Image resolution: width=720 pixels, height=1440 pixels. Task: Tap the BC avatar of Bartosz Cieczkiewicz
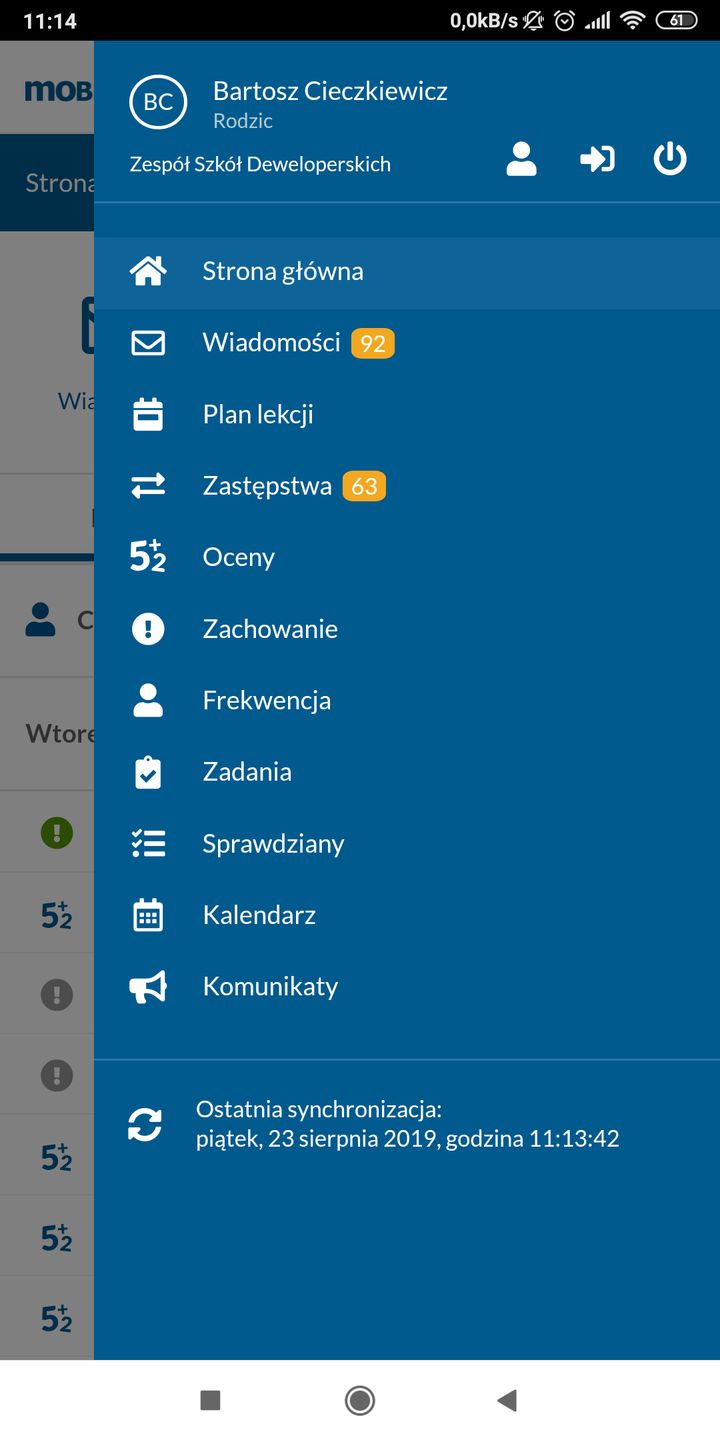(158, 102)
